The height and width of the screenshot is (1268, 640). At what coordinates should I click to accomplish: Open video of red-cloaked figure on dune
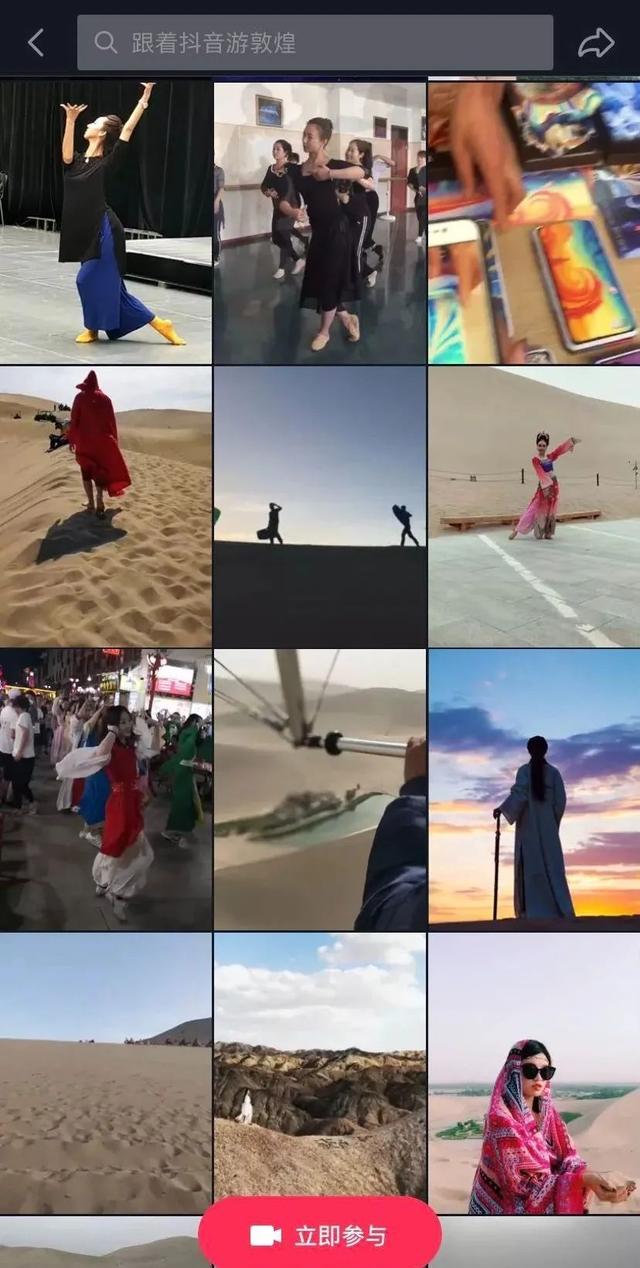106,506
